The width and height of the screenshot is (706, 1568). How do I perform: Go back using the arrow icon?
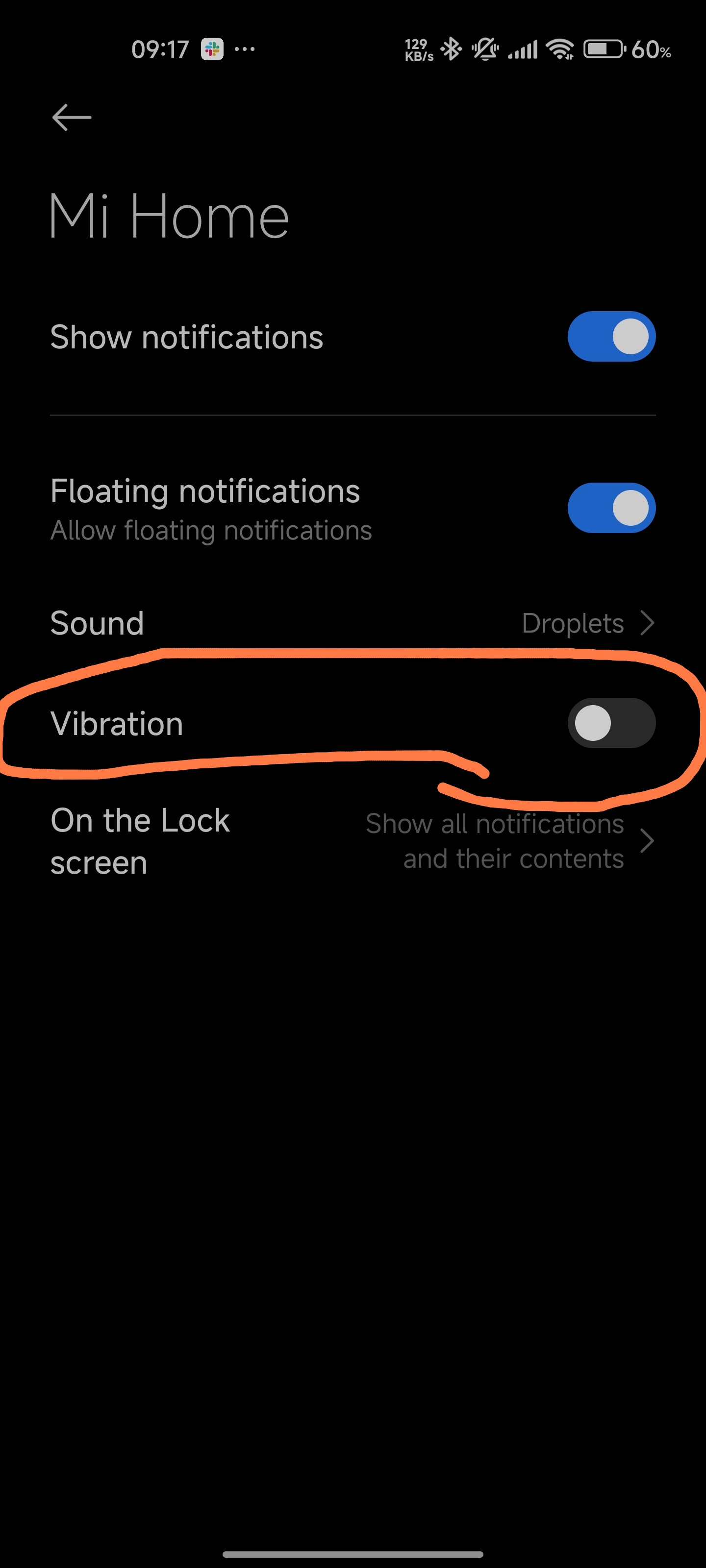[x=71, y=118]
